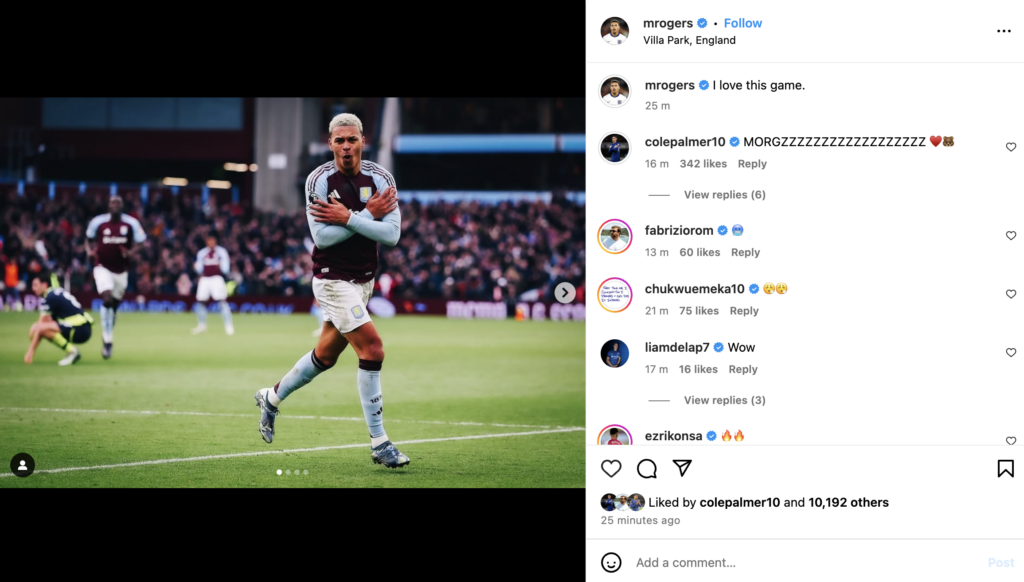Follow the mrogers account
Image resolution: width=1024 pixels, height=582 pixels.
pyautogui.click(x=742, y=23)
